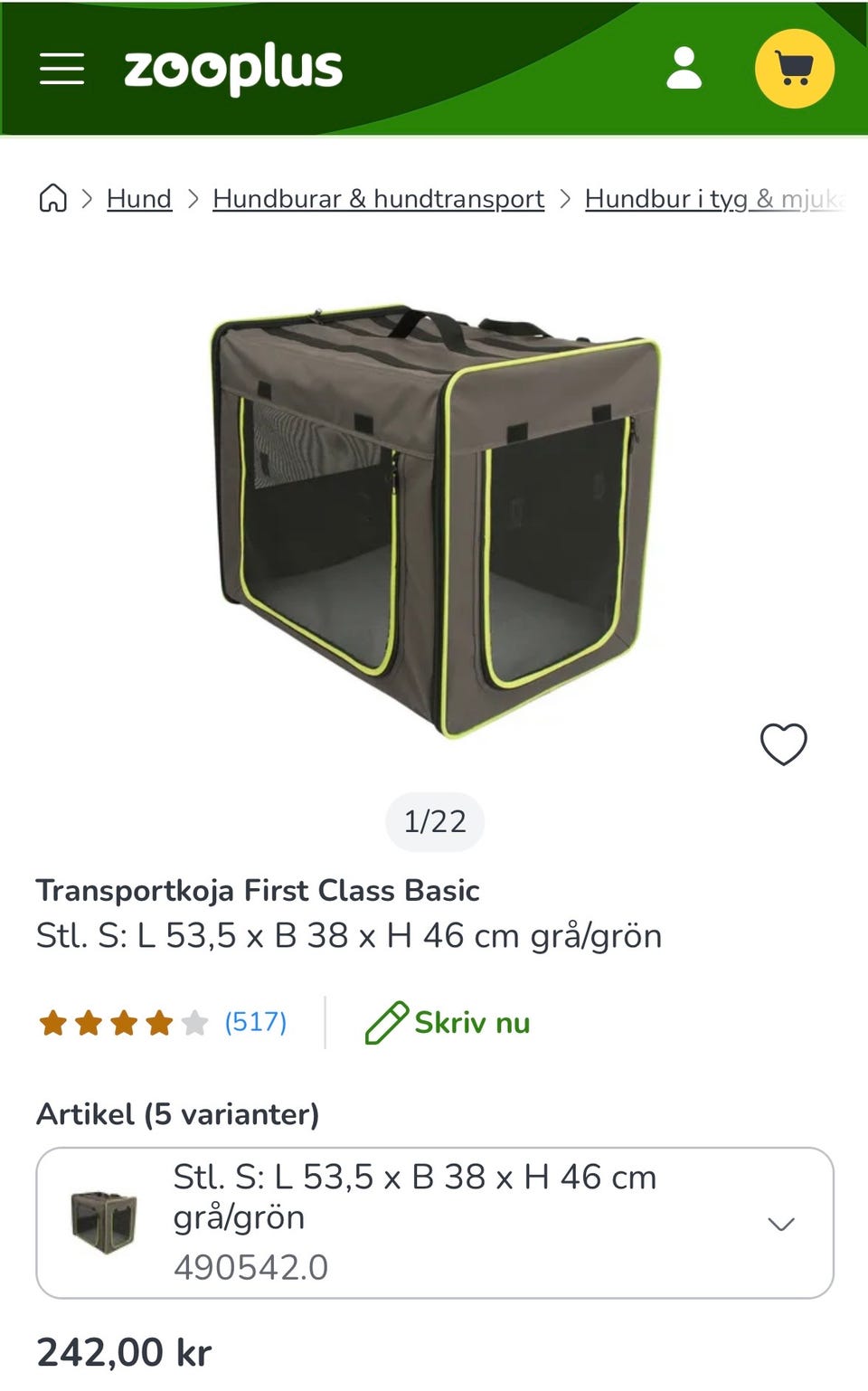The width and height of the screenshot is (868, 1391).
Task: Go to the zooplus homepage logo
Action: [233, 69]
